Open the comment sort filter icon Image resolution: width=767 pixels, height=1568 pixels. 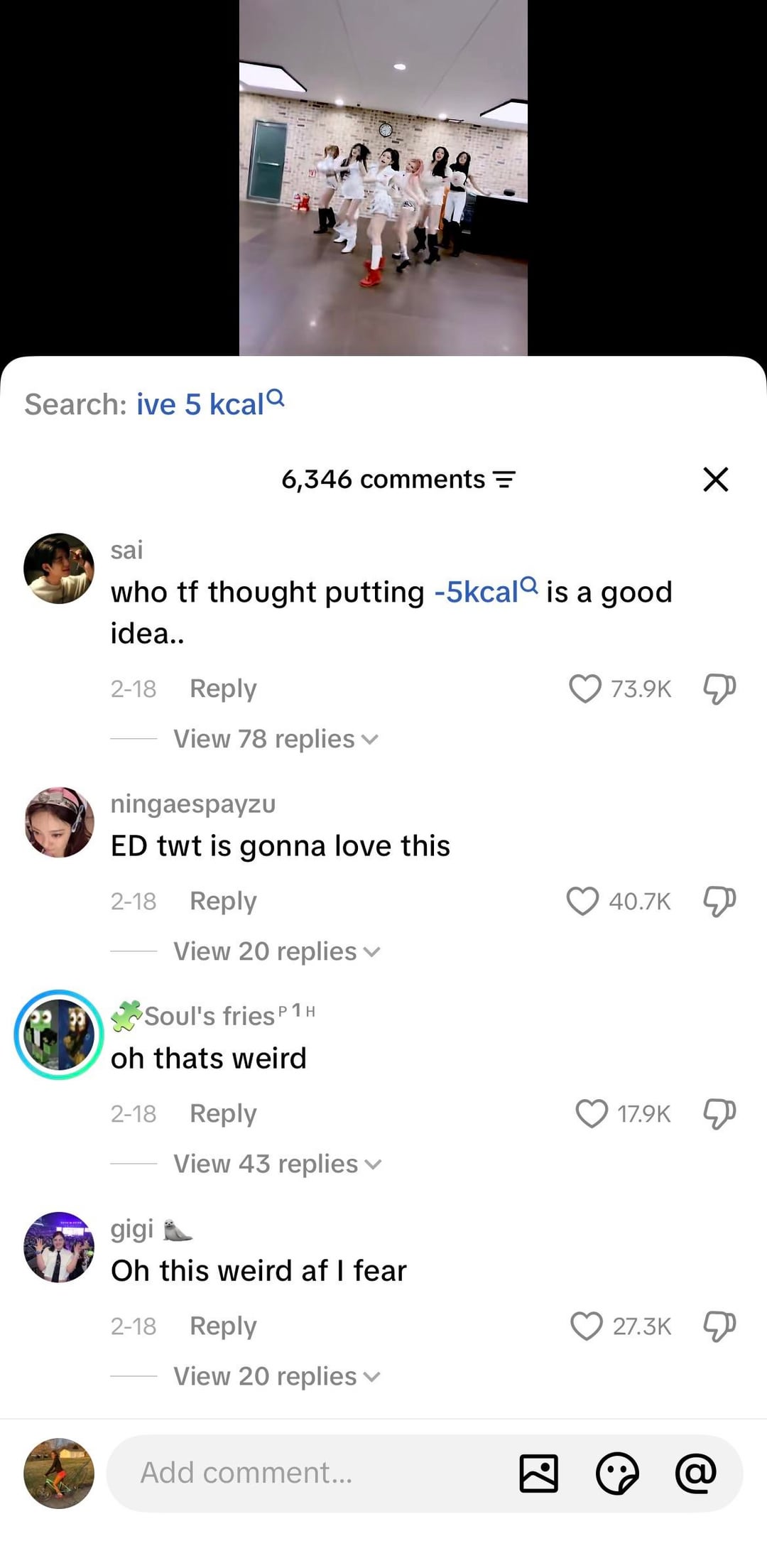[504, 480]
